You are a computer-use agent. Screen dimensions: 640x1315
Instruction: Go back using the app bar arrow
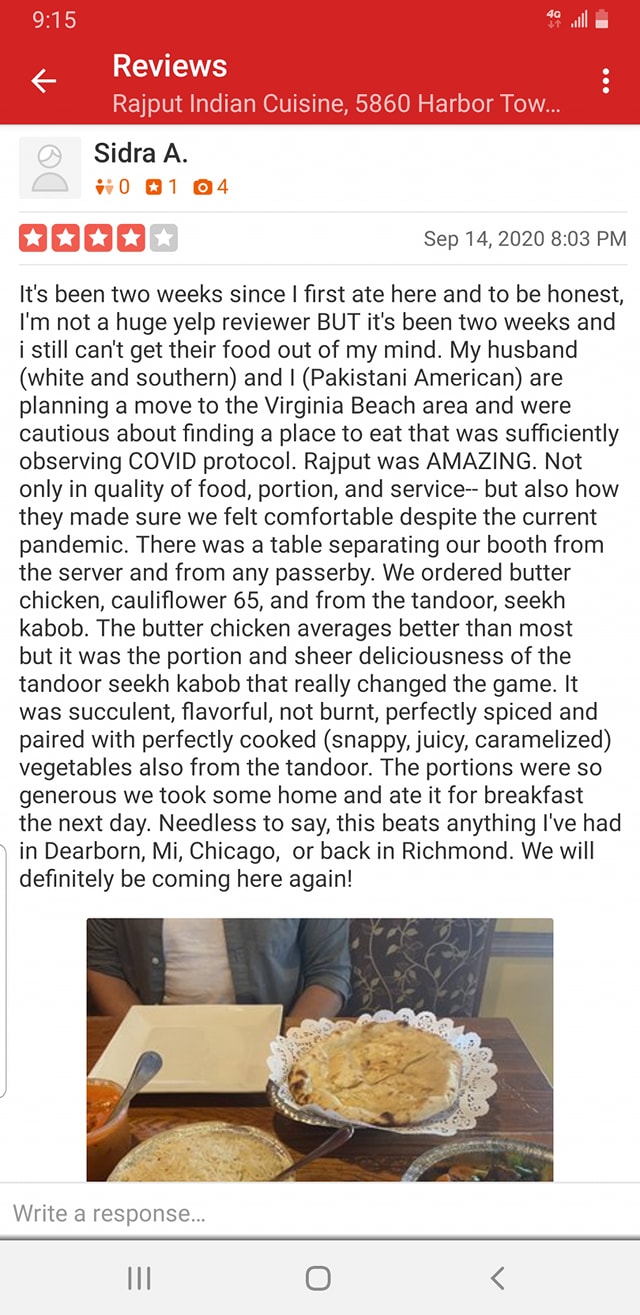[44, 82]
